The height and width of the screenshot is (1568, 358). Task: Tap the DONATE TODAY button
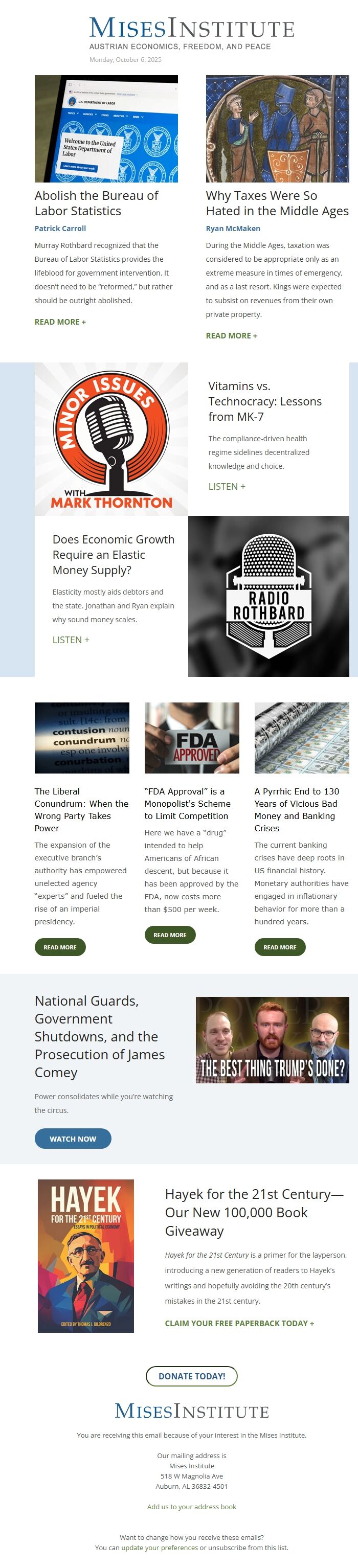[192, 1376]
